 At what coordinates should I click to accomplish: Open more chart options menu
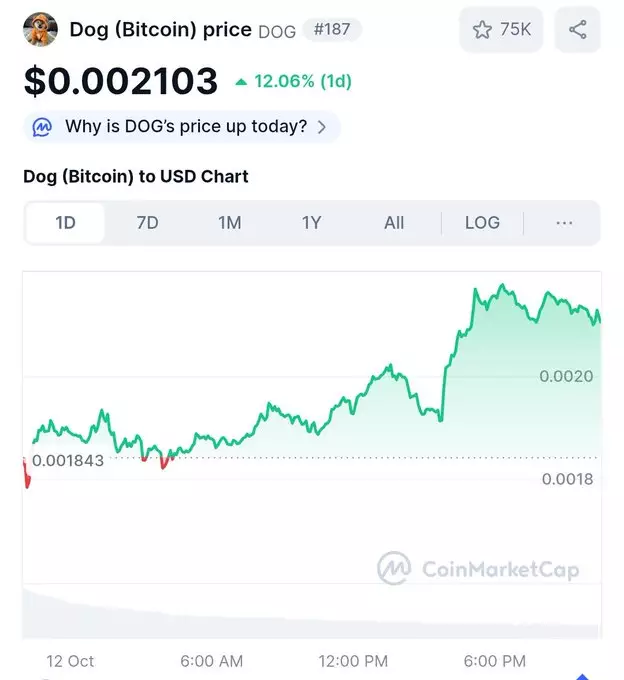point(564,223)
